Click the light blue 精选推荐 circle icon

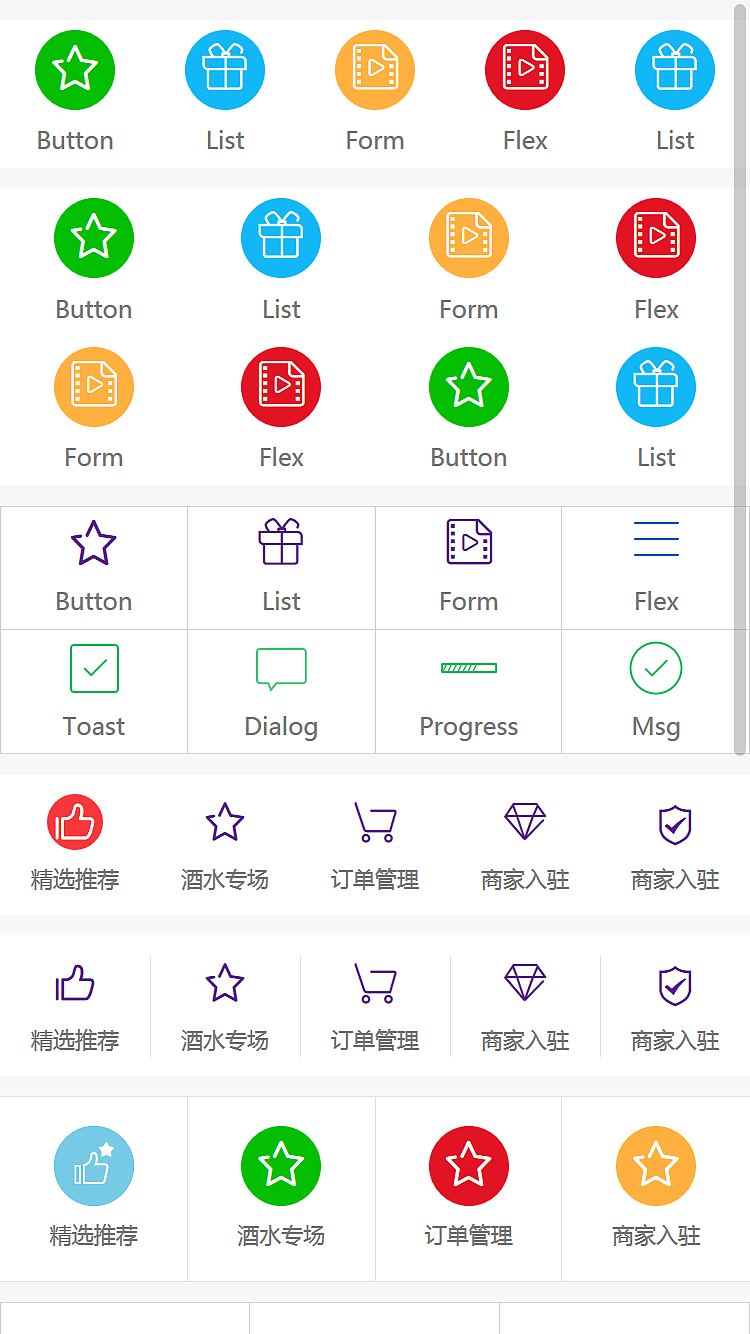[94, 1165]
